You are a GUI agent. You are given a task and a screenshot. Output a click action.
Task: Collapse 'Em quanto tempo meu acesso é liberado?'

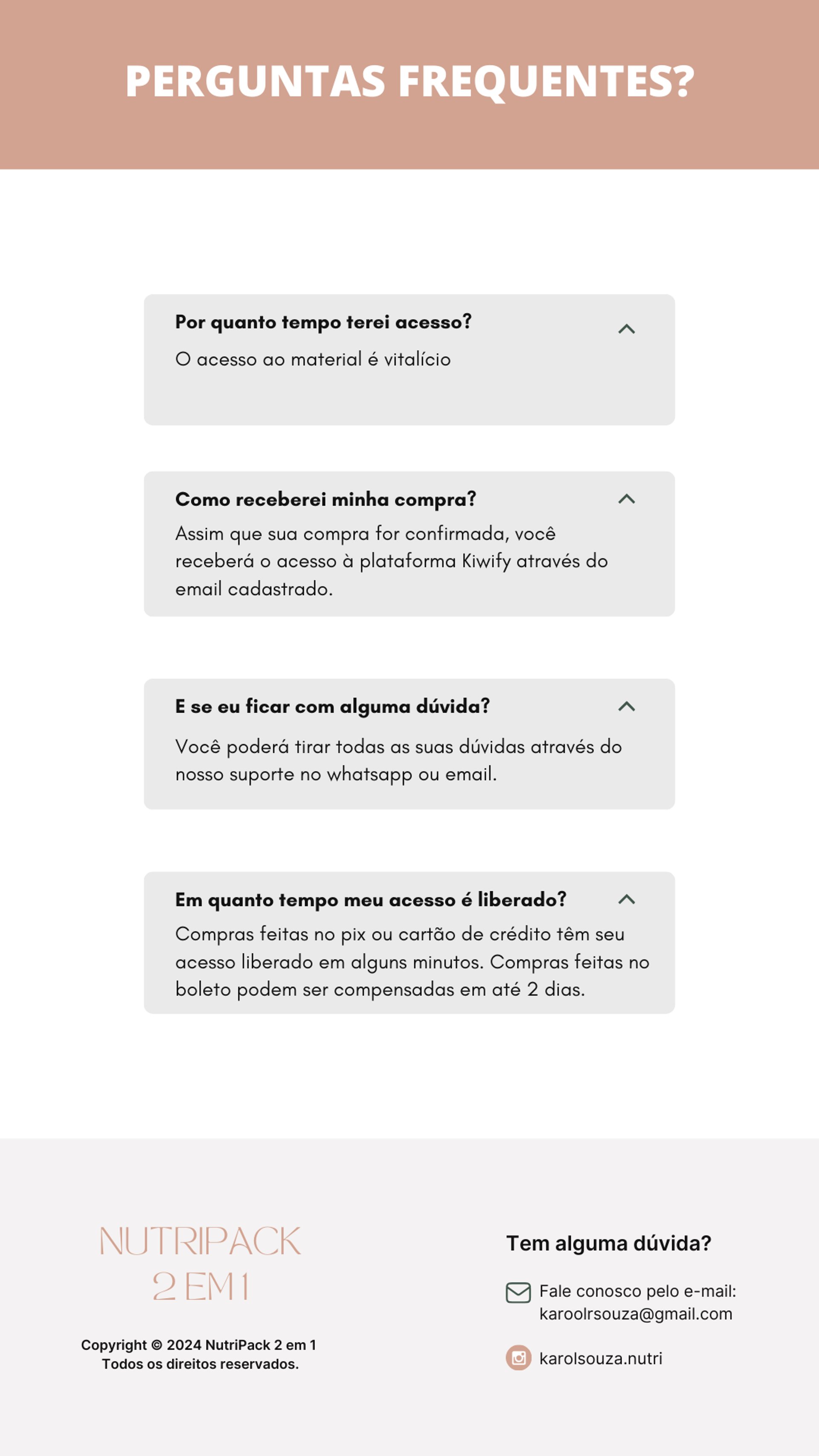pos(626,899)
